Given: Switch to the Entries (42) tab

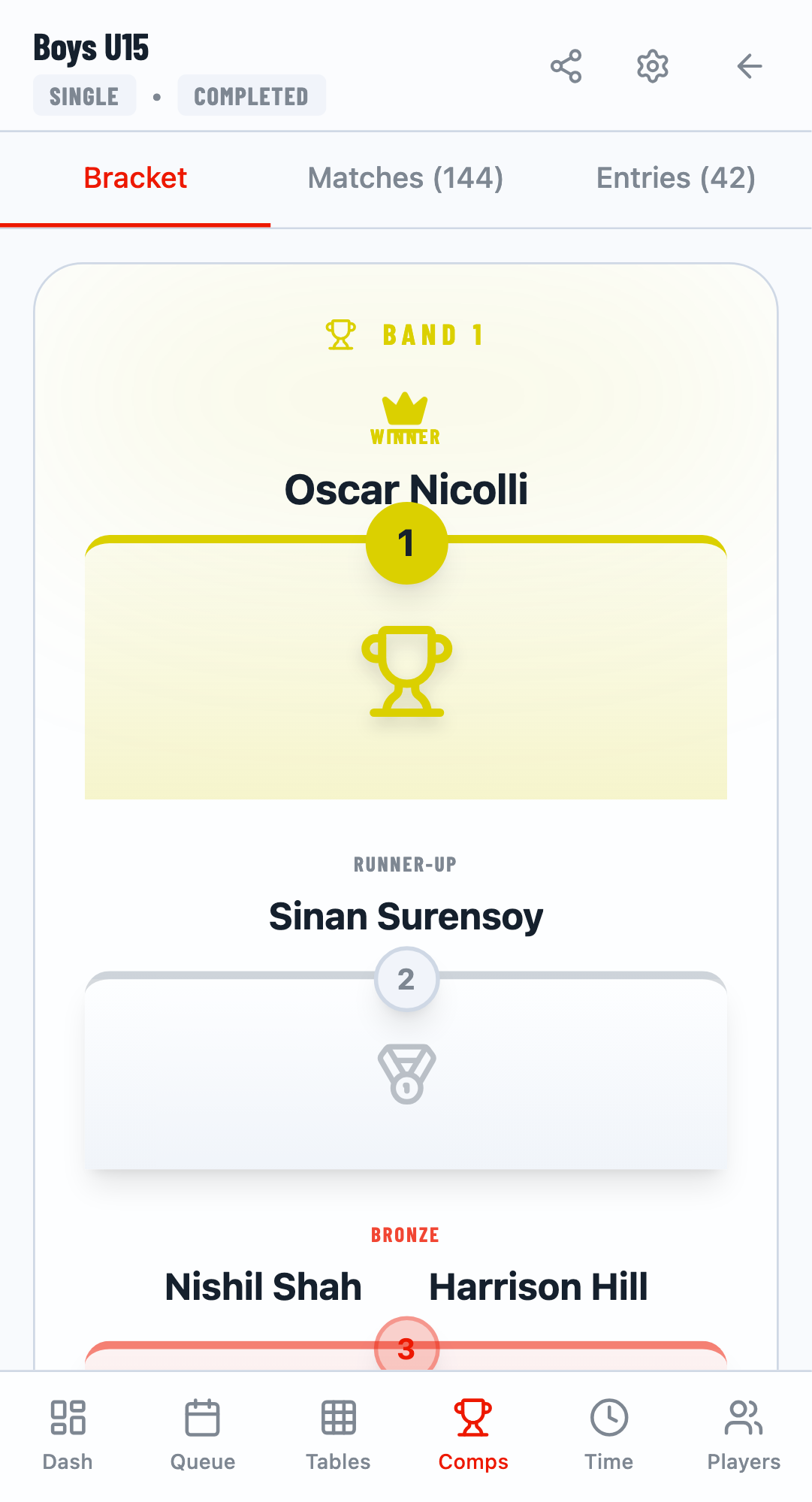Looking at the screenshot, I should tap(675, 178).
